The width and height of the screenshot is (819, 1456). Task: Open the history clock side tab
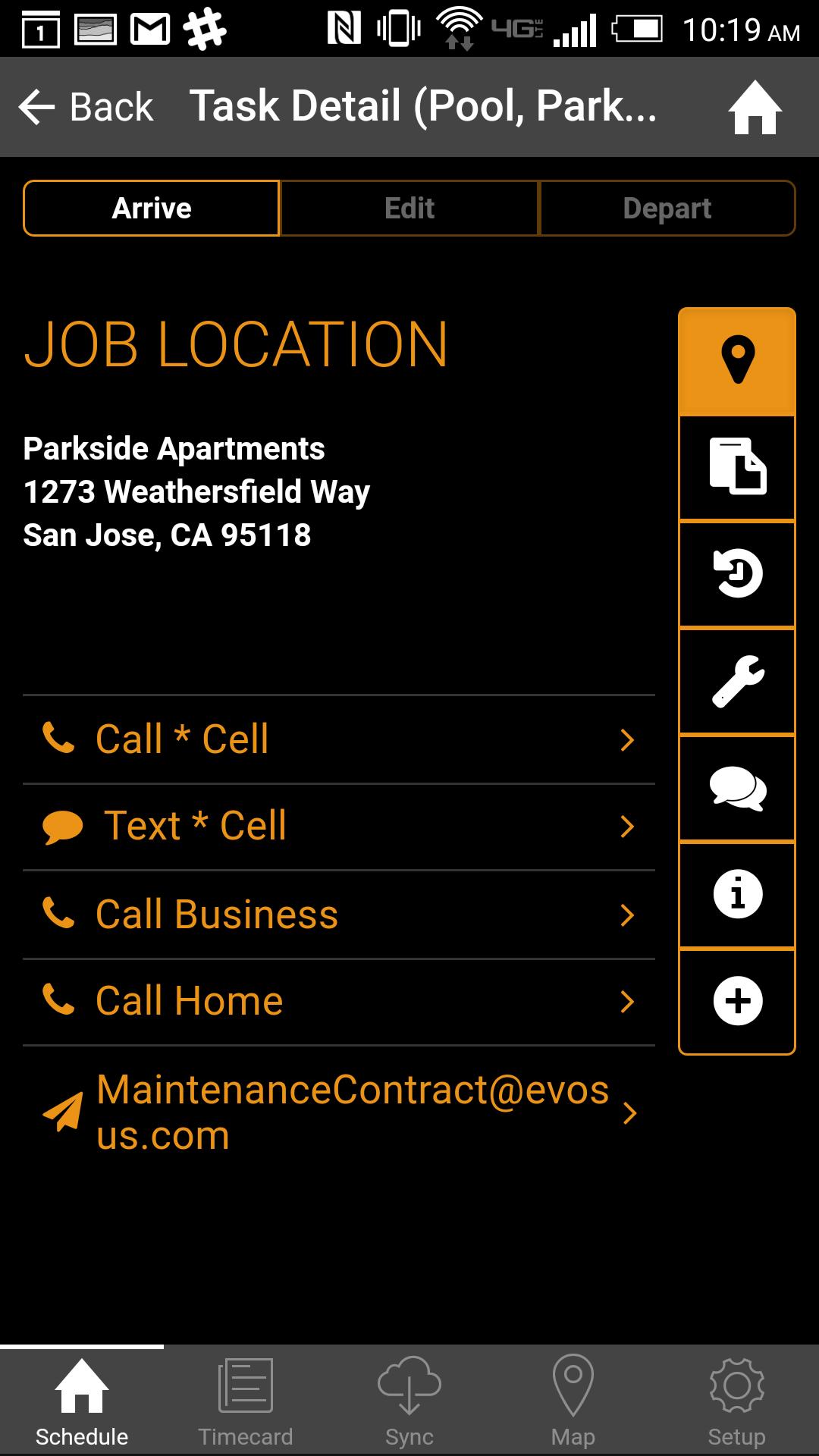click(737, 574)
